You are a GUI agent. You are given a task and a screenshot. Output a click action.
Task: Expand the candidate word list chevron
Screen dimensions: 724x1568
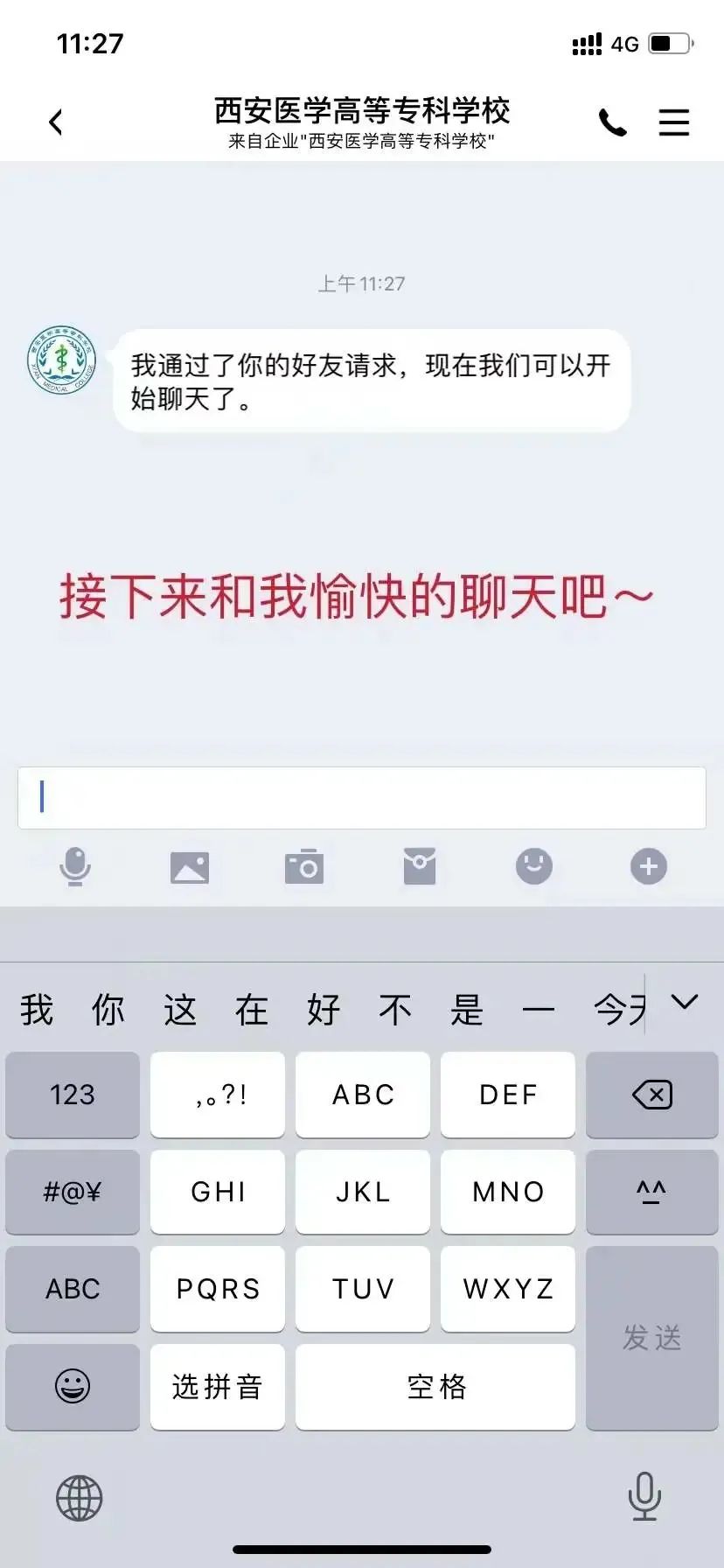click(684, 1002)
